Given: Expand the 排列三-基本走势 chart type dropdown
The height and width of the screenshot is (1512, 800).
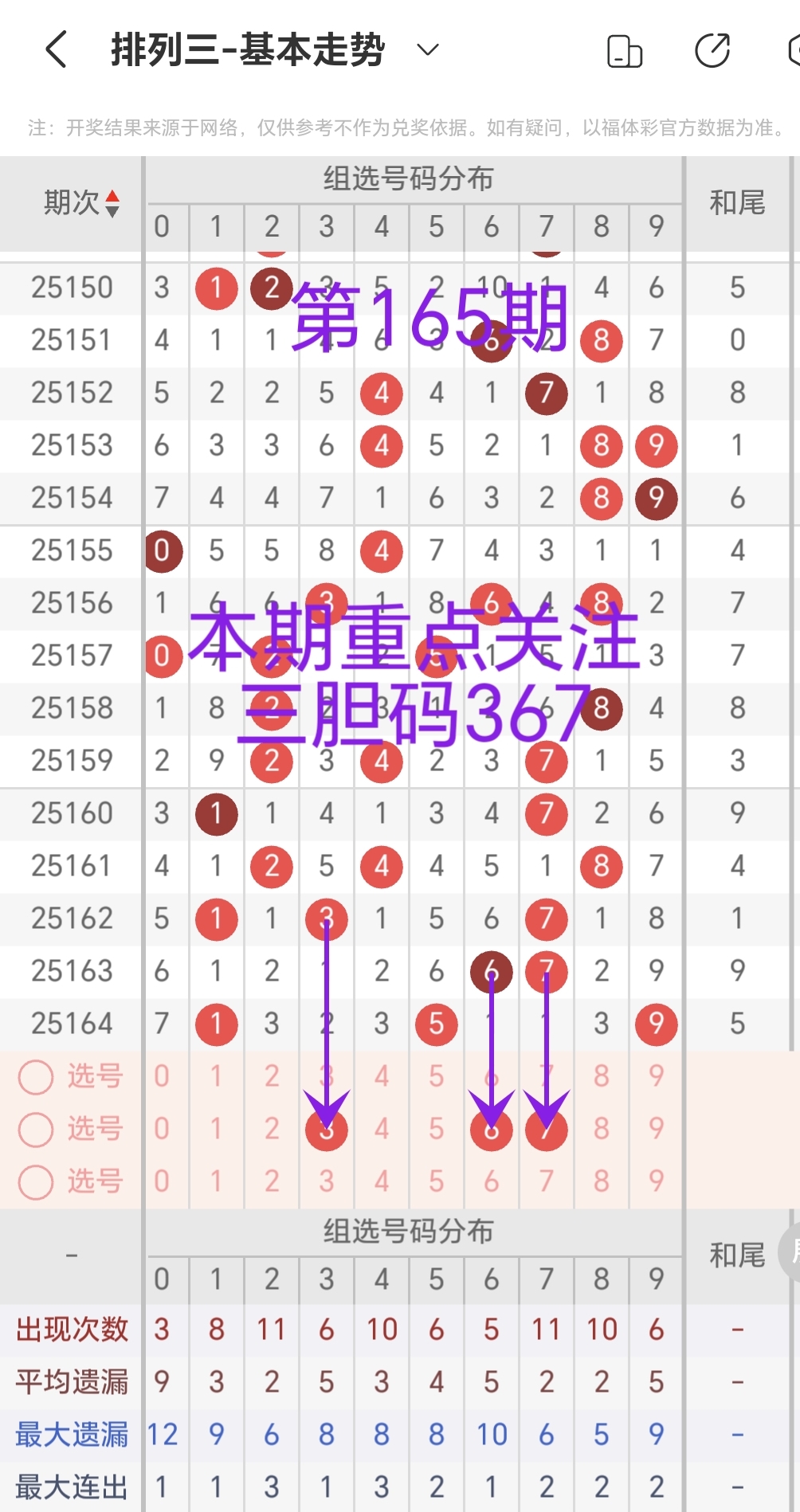Looking at the screenshot, I should [428, 50].
